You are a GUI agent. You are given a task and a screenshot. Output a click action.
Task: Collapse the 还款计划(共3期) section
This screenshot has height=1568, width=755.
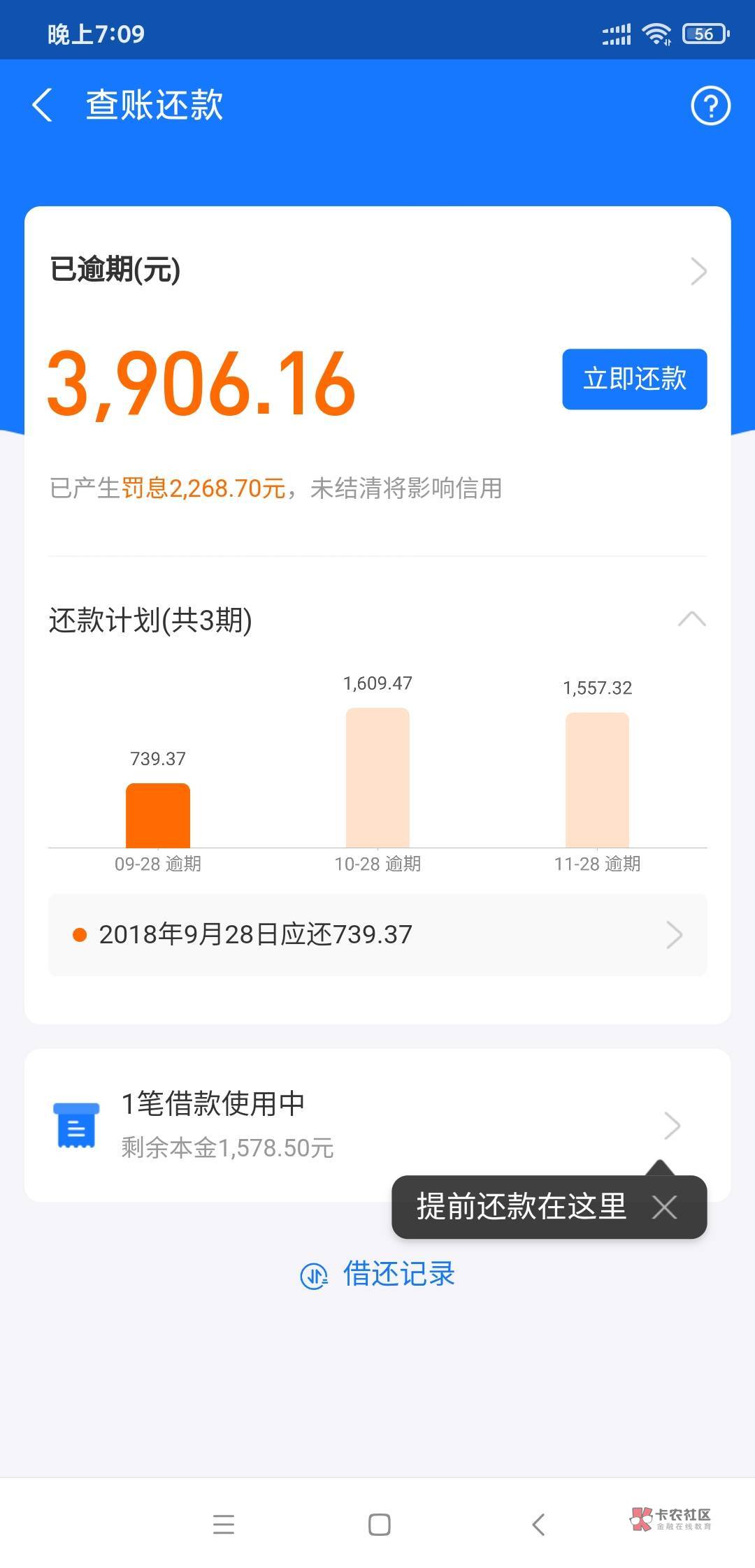pyautogui.click(x=691, y=619)
